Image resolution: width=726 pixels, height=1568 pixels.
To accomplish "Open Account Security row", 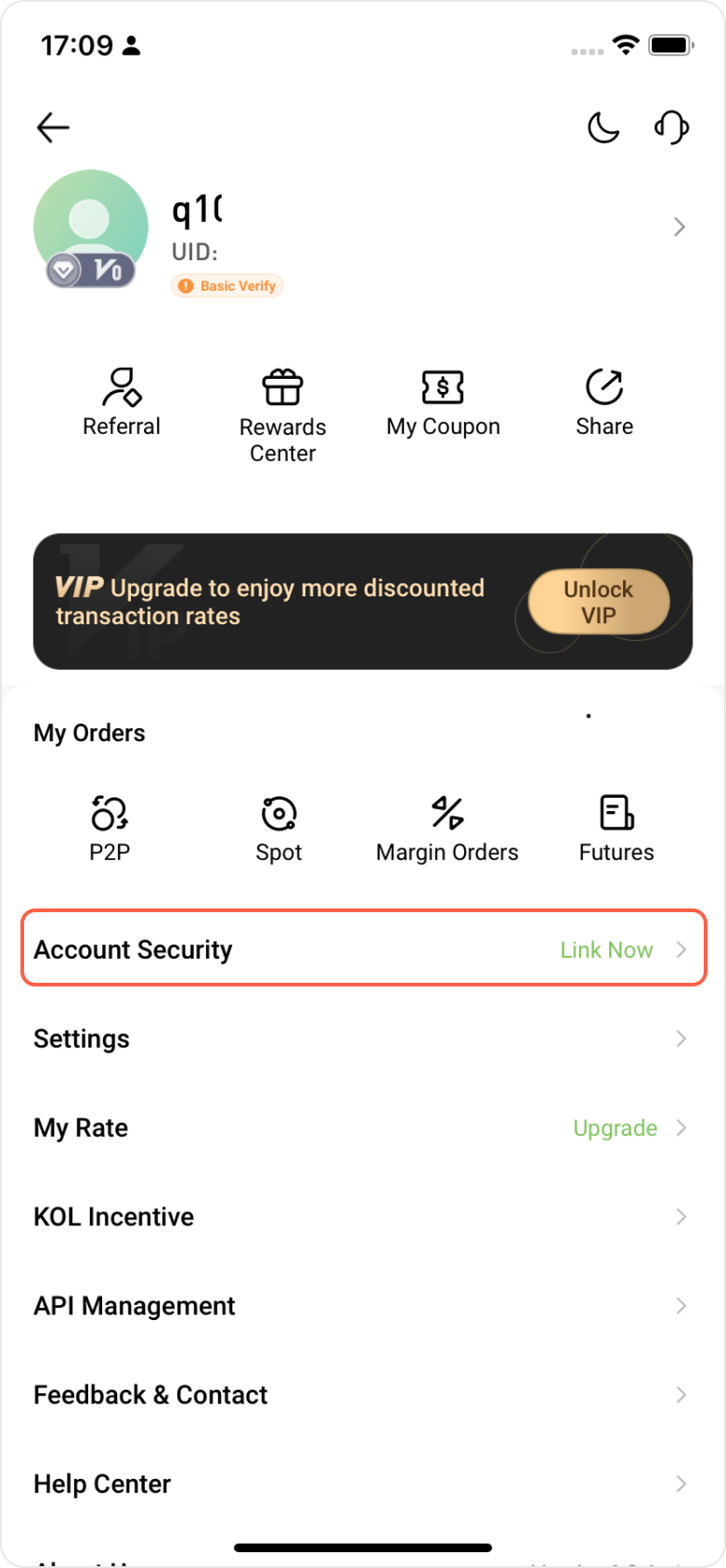I will 363,949.
